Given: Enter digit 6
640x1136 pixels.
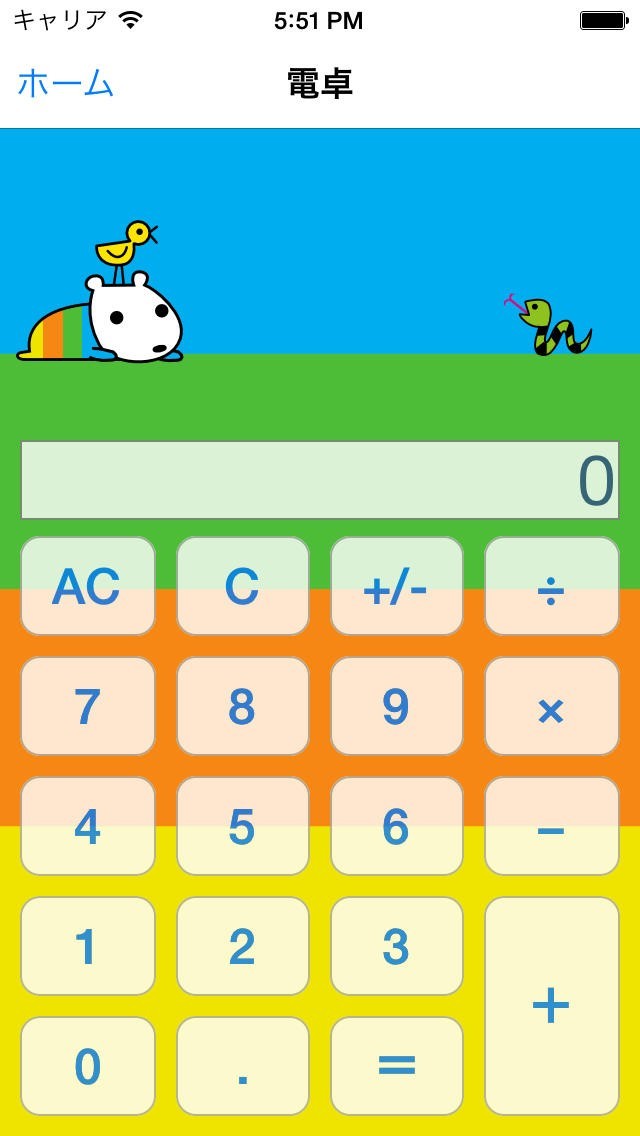Looking at the screenshot, I should (x=396, y=826).
